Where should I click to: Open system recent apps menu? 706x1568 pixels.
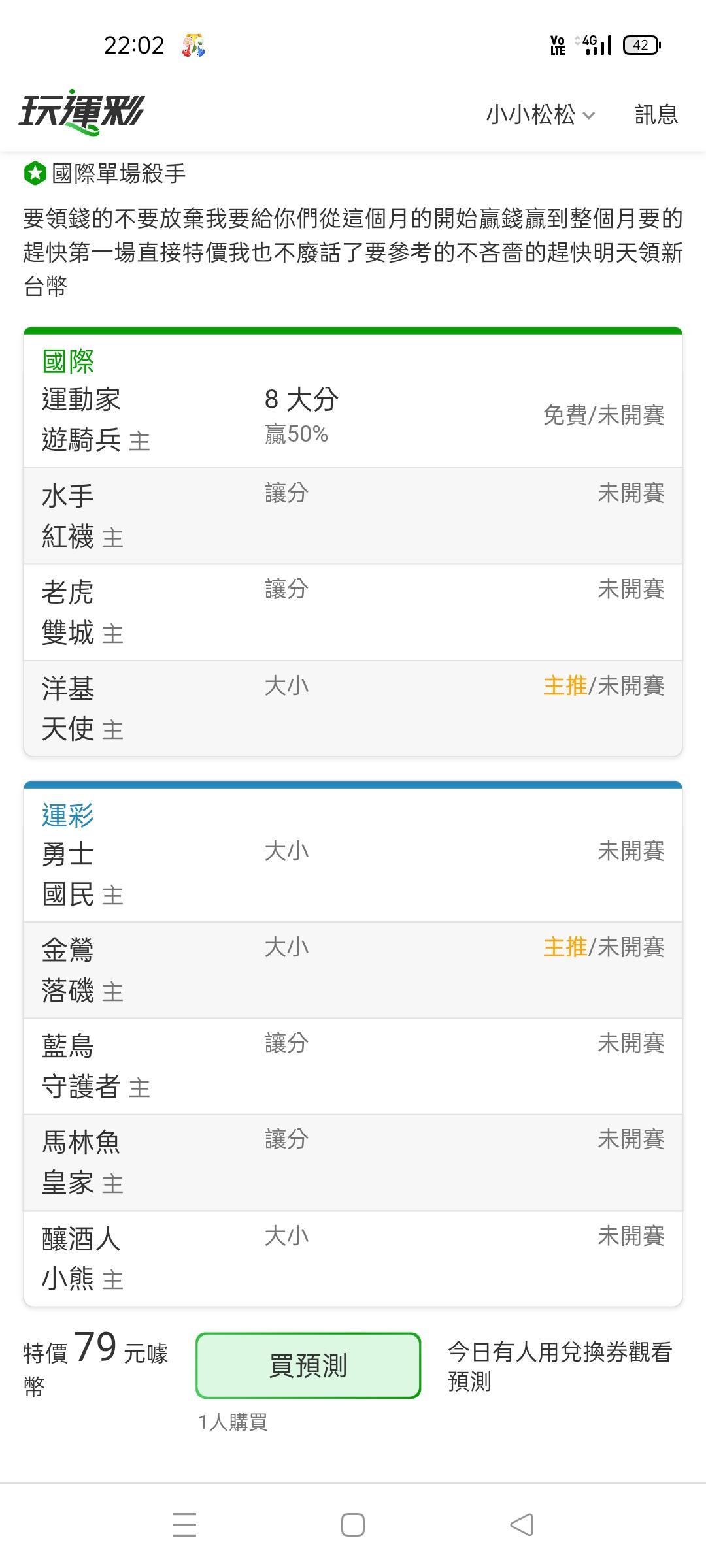(184, 1526)
